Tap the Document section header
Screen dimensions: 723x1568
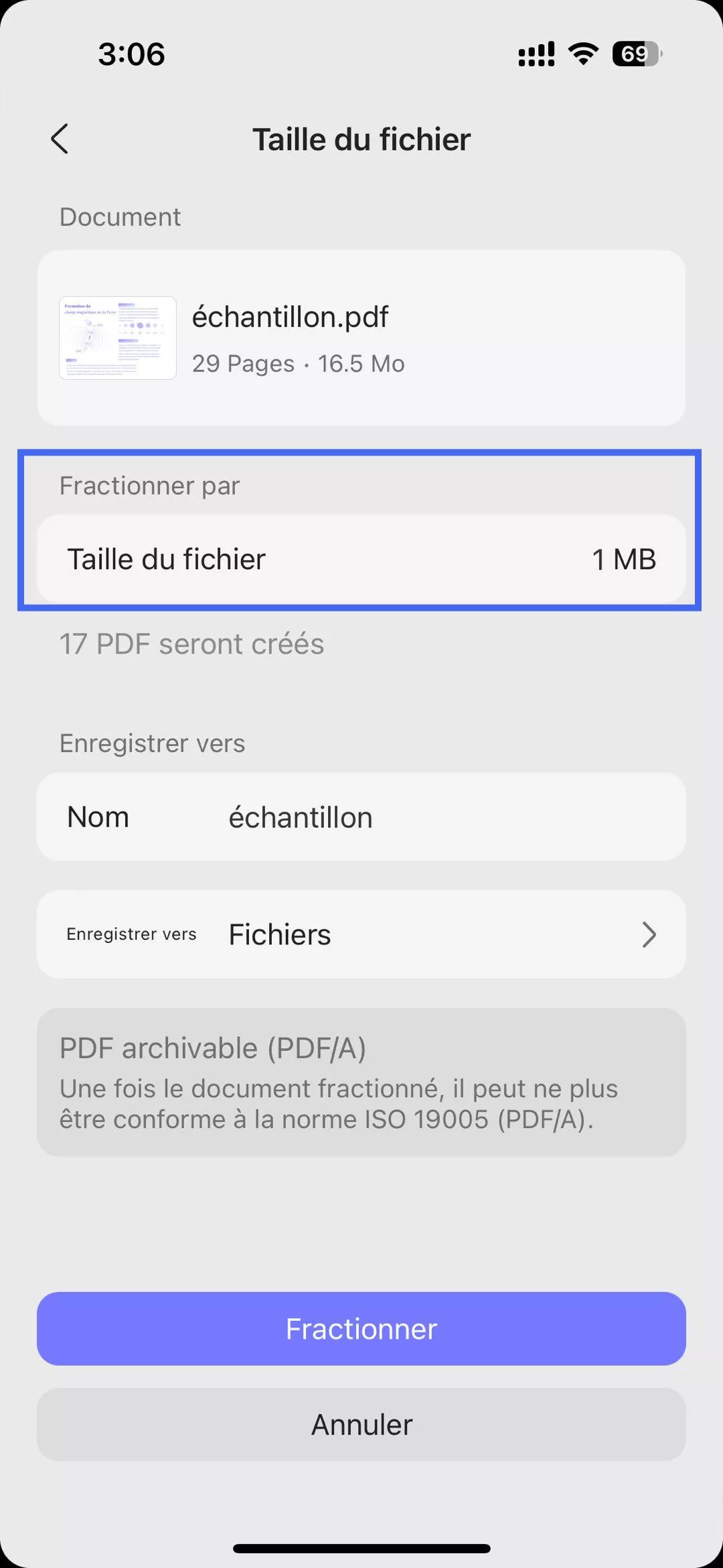coord(119,216)
